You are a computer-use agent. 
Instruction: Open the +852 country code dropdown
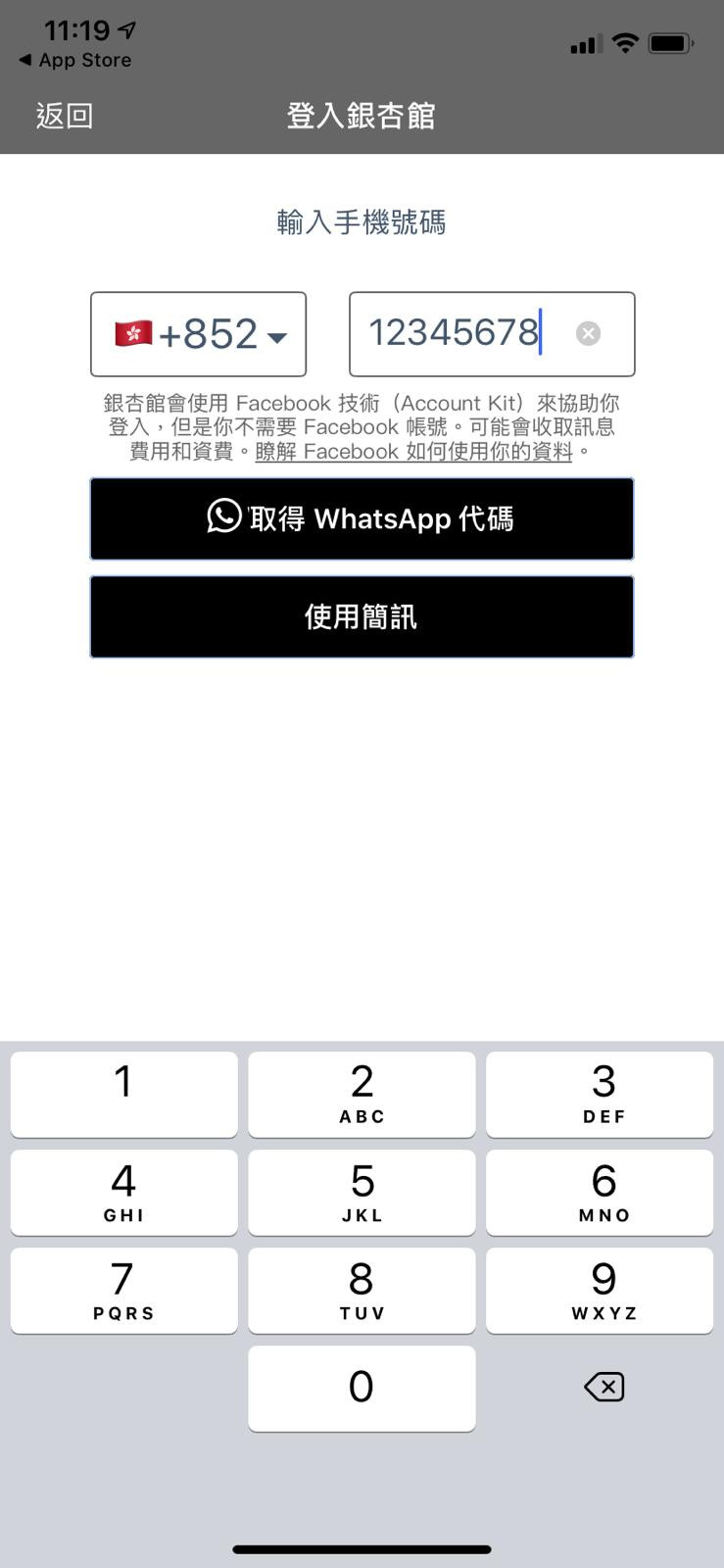[198, 334]
